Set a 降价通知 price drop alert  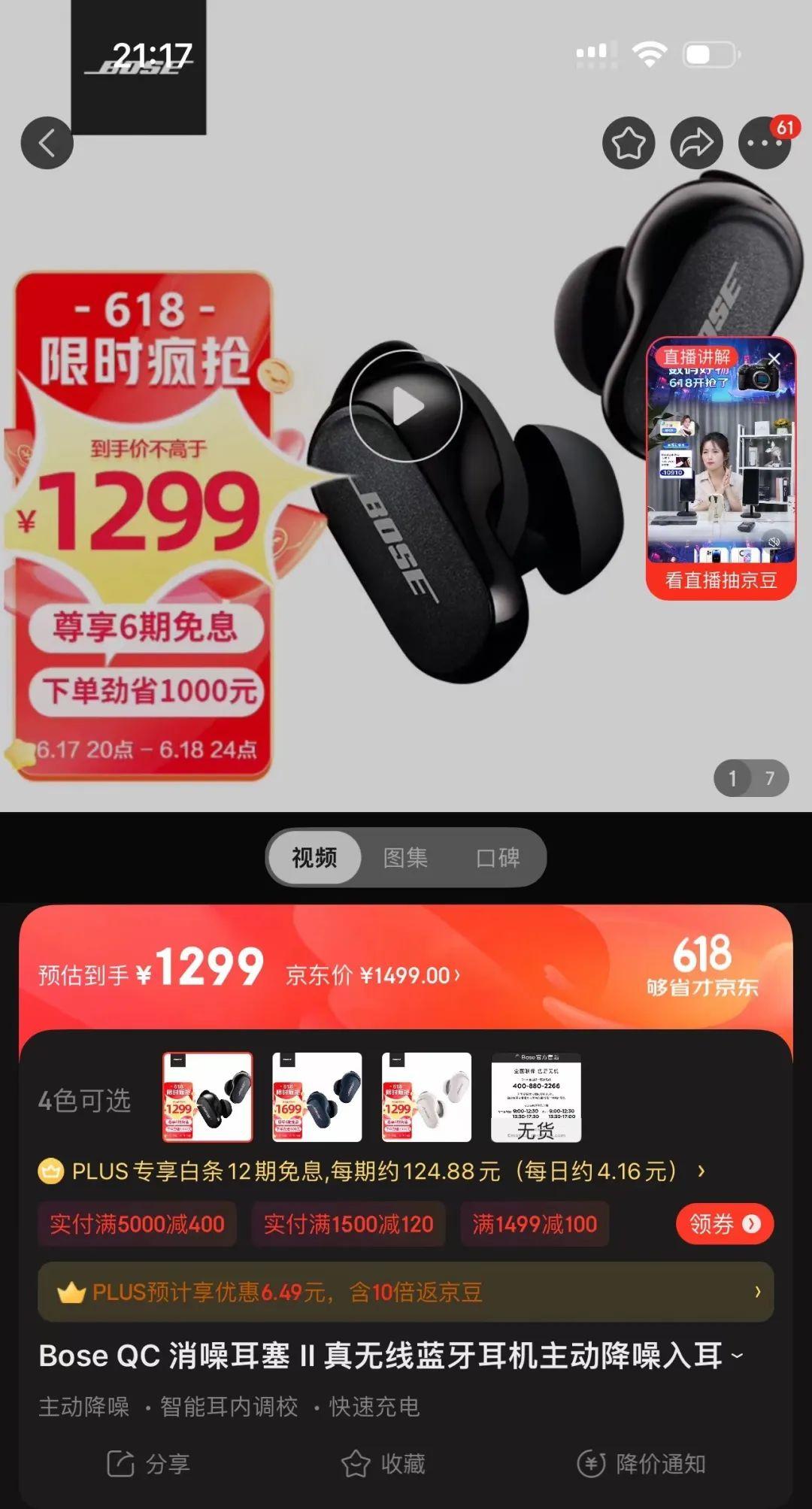pos(641,1463)
